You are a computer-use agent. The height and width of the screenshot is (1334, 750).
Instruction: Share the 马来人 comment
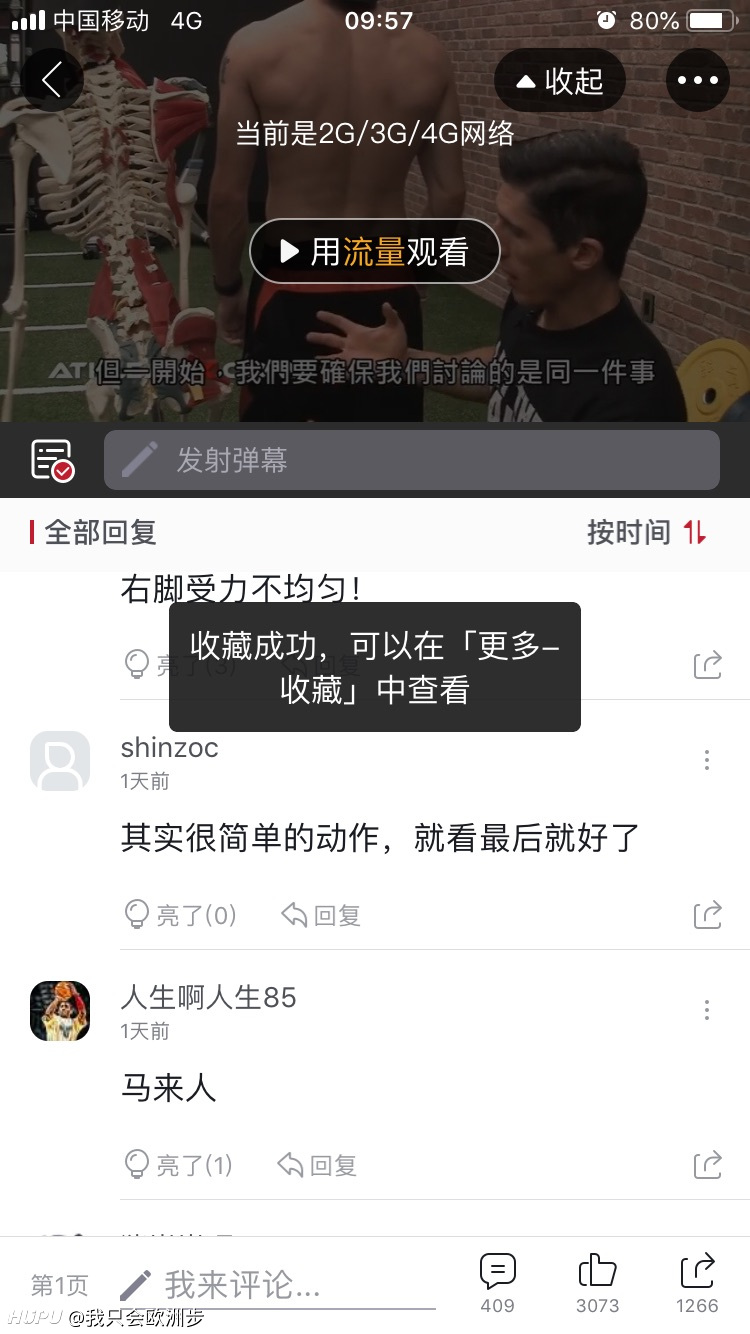pyautogui.click(x=708, y=1164)
